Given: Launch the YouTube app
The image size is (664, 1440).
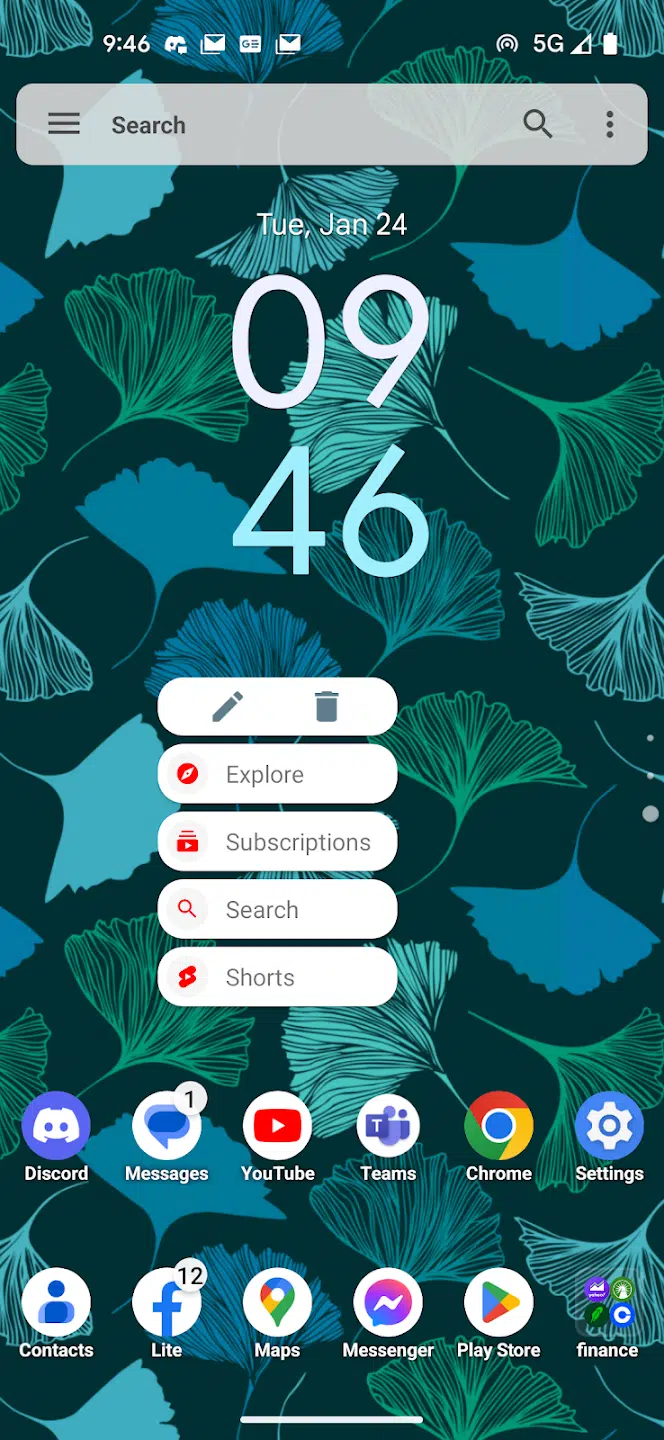Looking at the screenshot, I should click(277, 1127).
